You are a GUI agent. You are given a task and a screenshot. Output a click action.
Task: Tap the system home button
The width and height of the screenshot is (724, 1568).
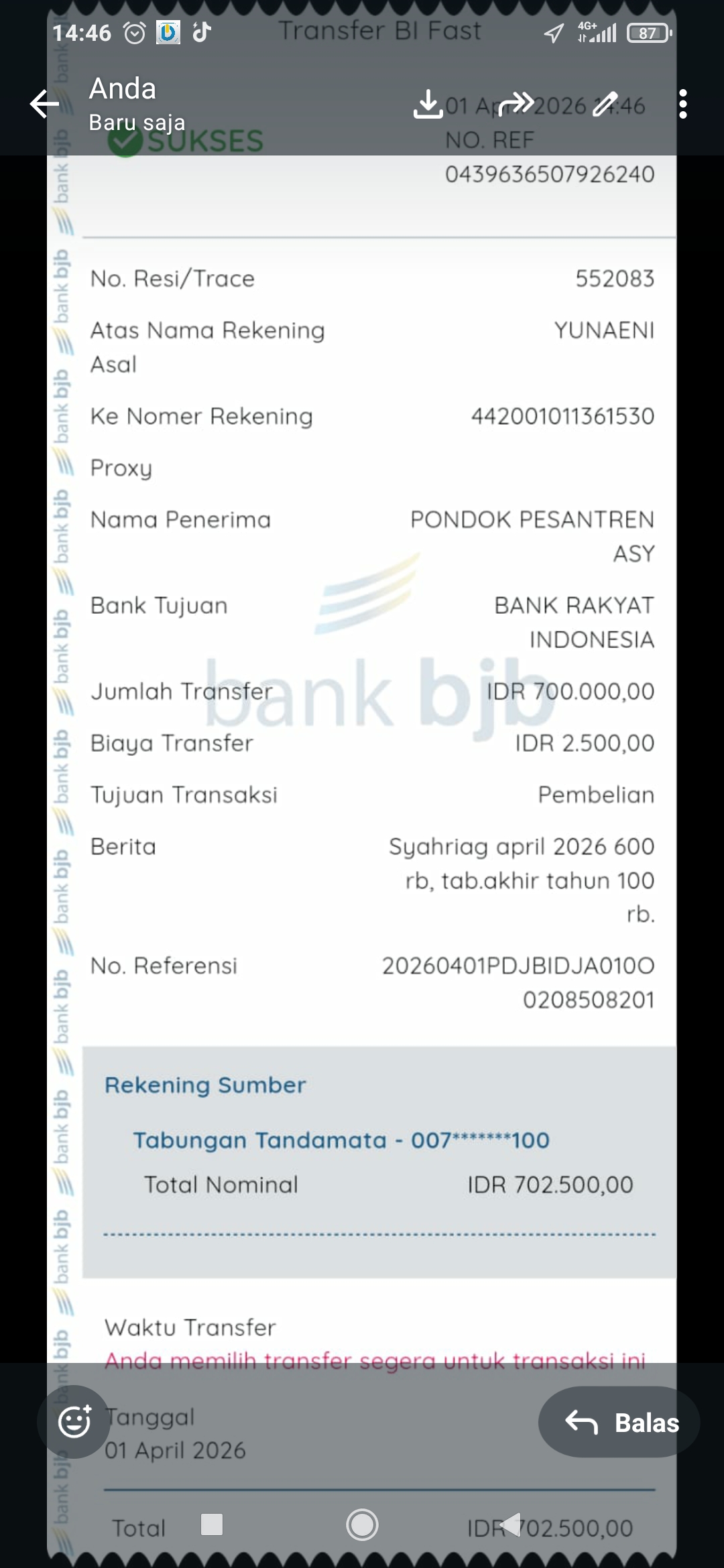click(x=362, y=1524)
